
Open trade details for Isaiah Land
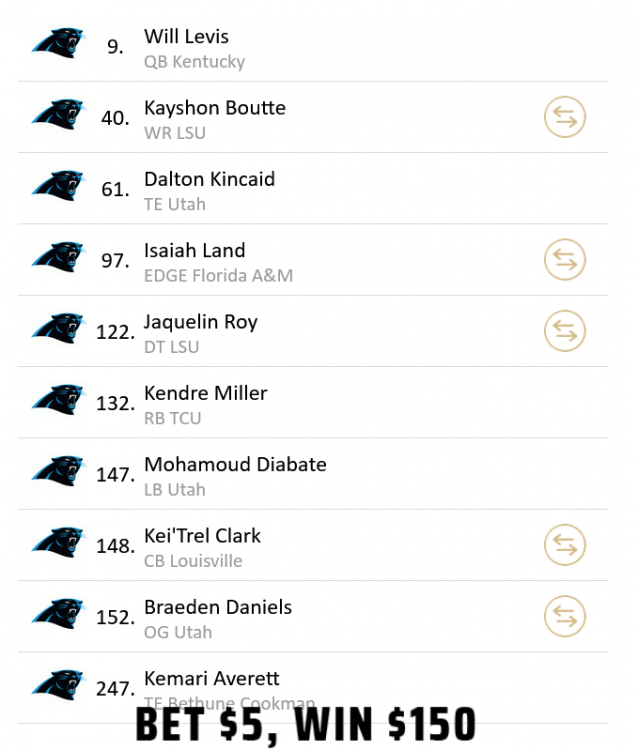coord(564,260)
